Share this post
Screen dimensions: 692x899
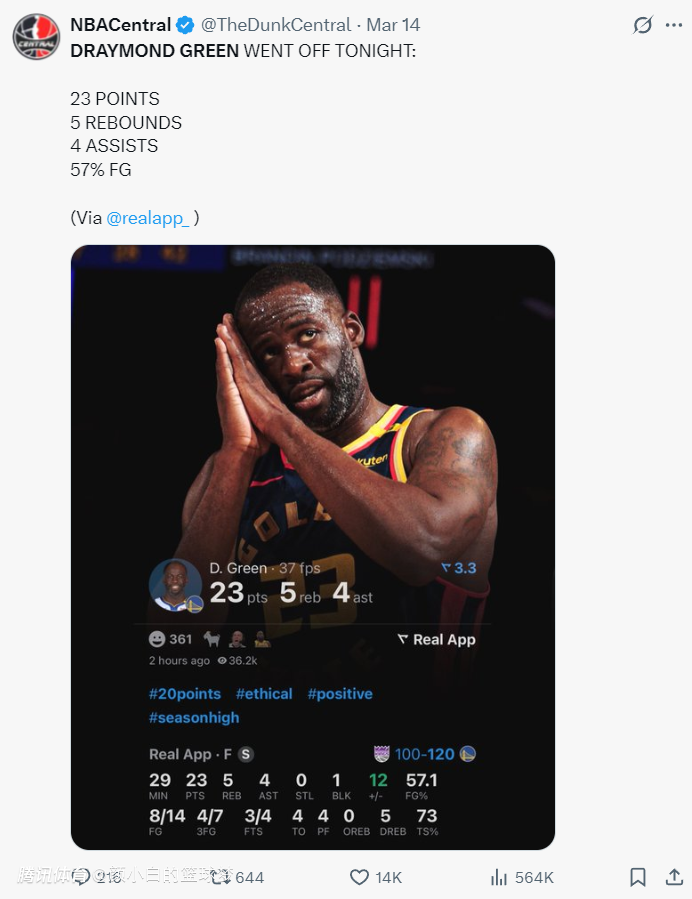pyautogui.click(x=674, y=877)
